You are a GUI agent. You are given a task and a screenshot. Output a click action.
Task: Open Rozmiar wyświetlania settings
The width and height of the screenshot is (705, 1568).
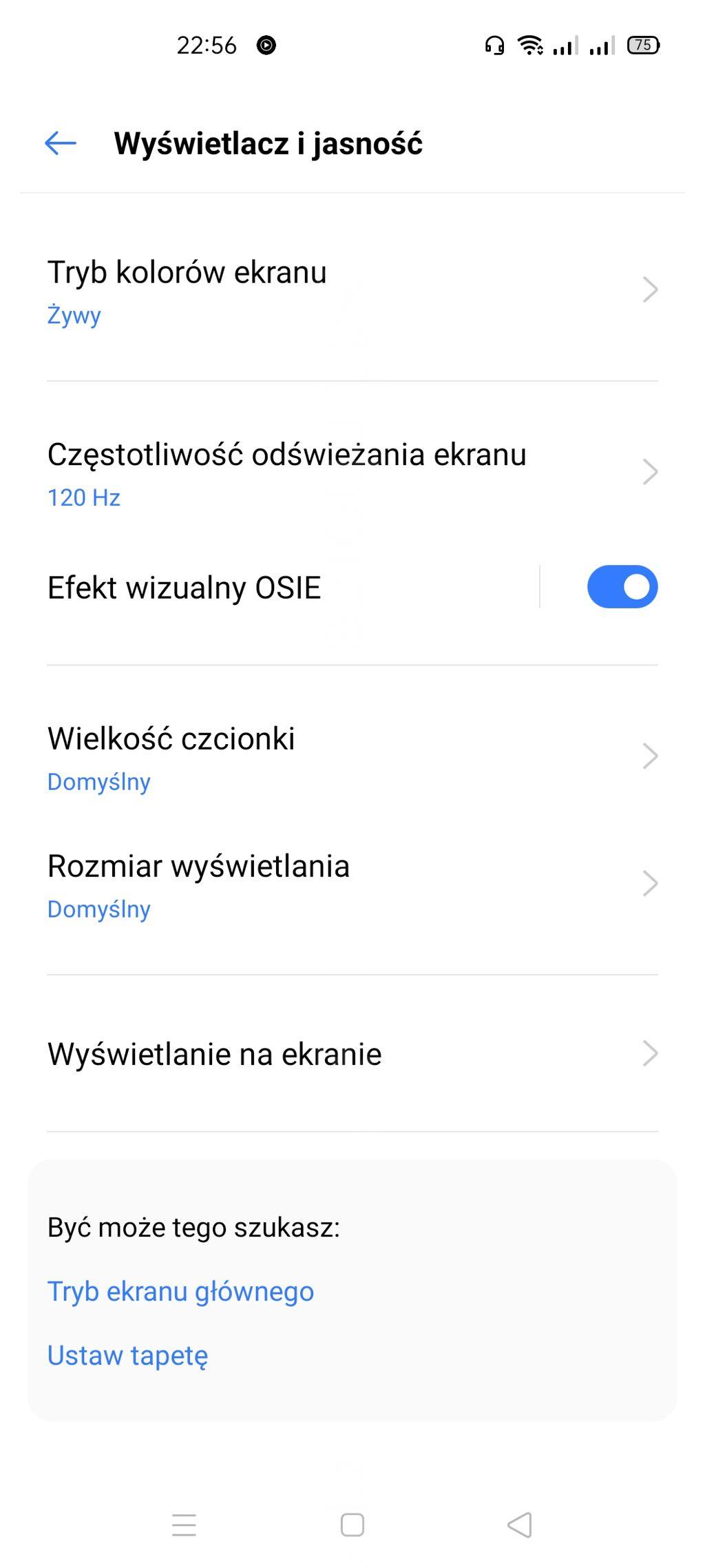coord(351,884)
